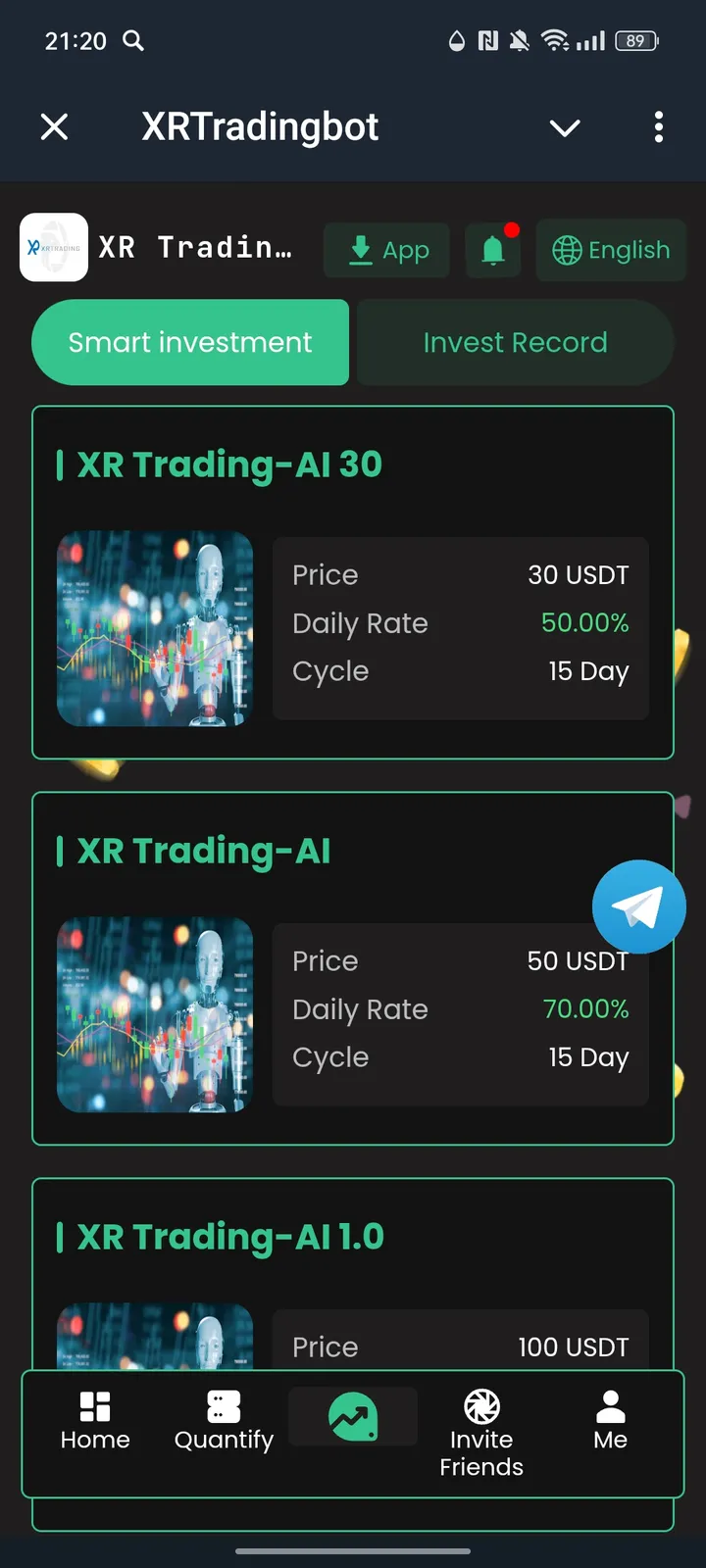706x1568 pixels.
Task: Tap the XRTradingbot title in the header
Action: coord(260,126)
